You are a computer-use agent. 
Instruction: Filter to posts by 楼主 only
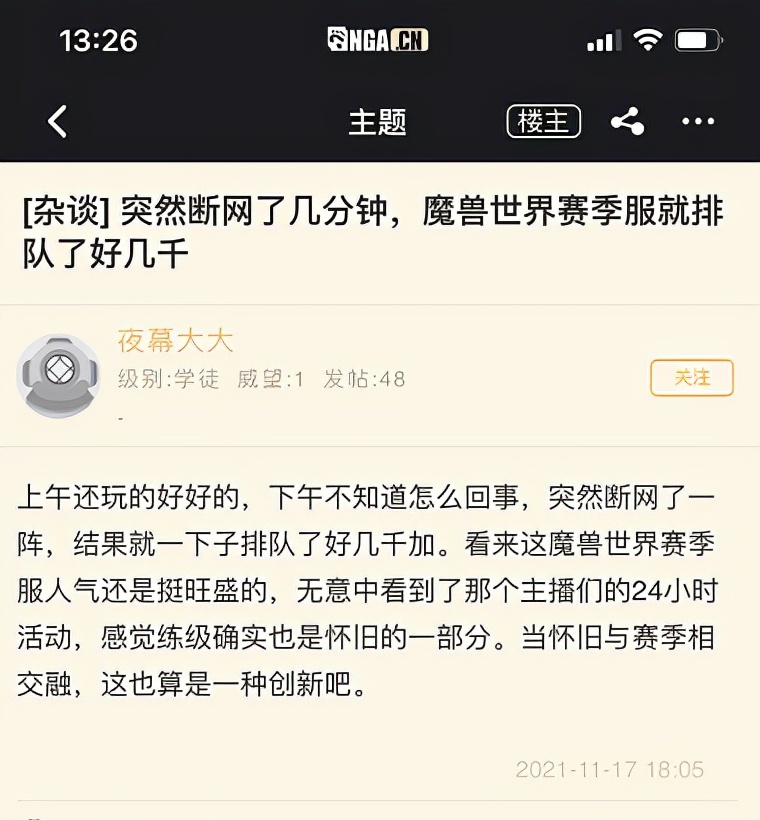(x=543, y=122)
